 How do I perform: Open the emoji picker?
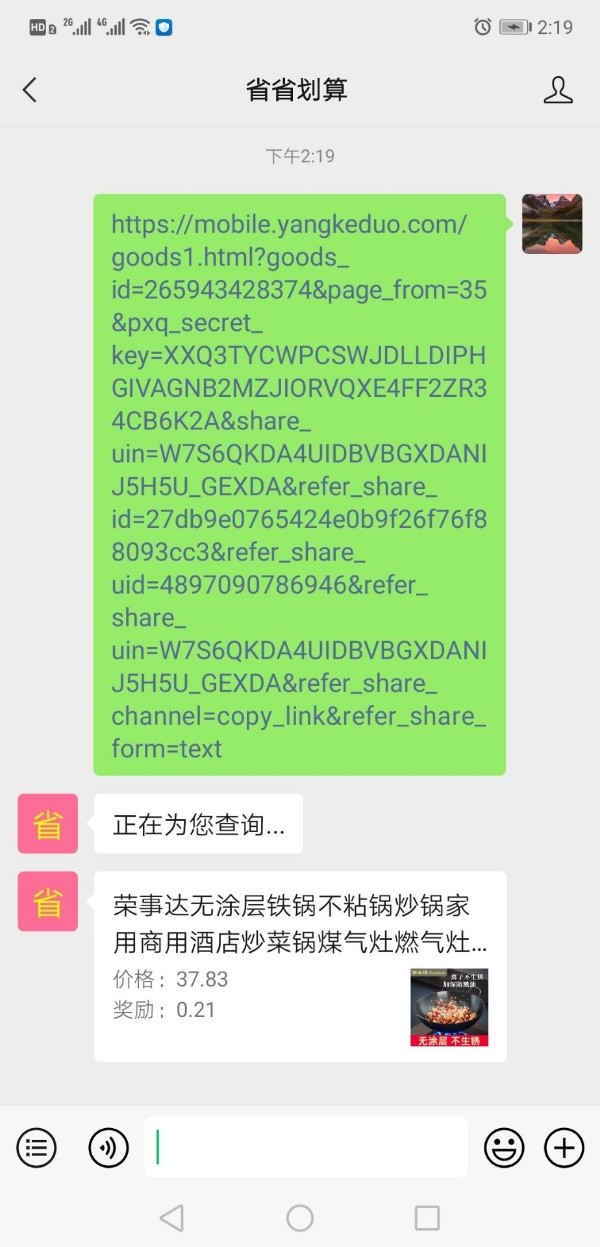[x=504, y=1147]
